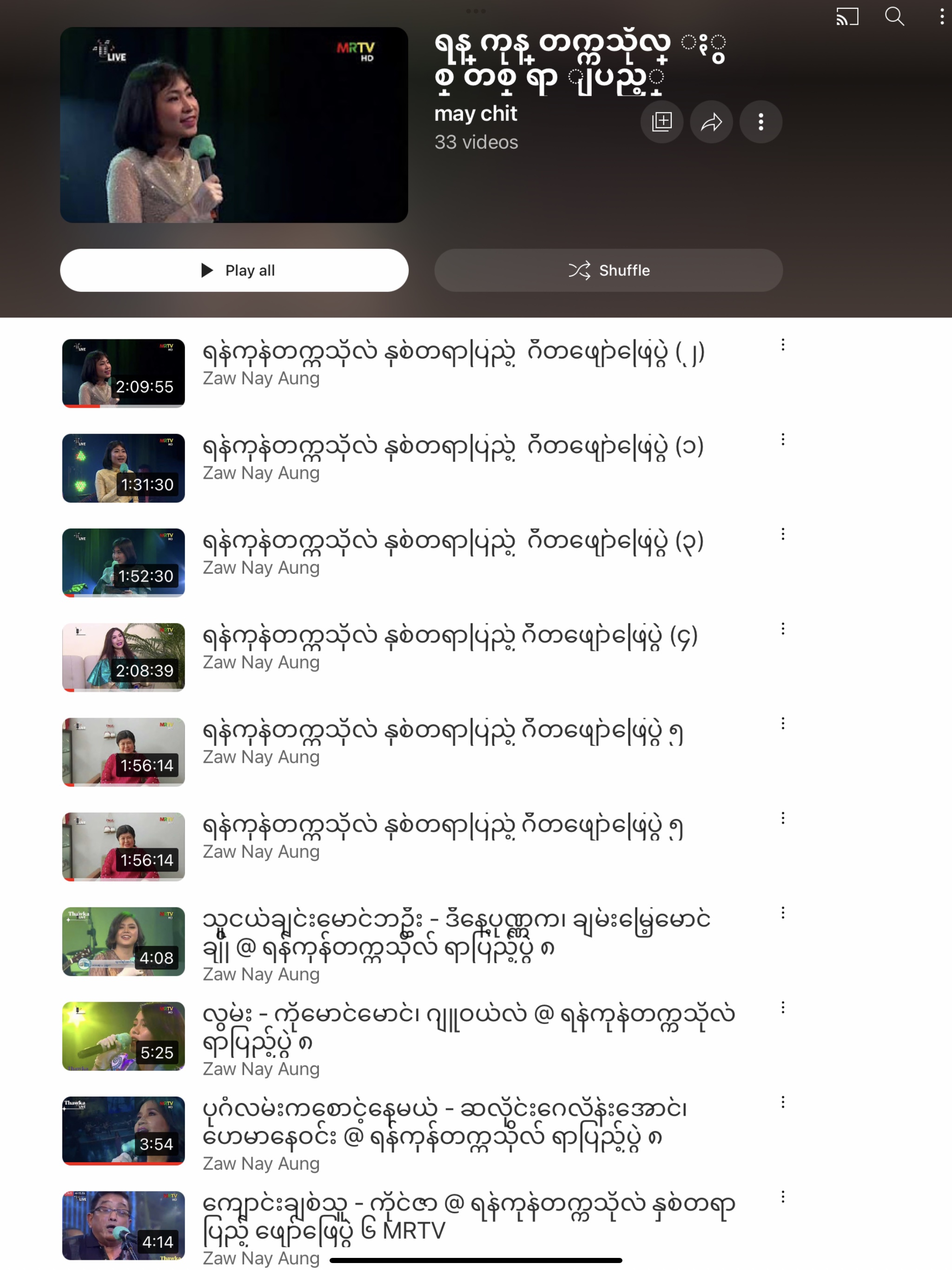Image resolution: width=952 pixels, height=1270 pixels.
Task: Open the 3:54 song video
Action: click(124, 1131)
